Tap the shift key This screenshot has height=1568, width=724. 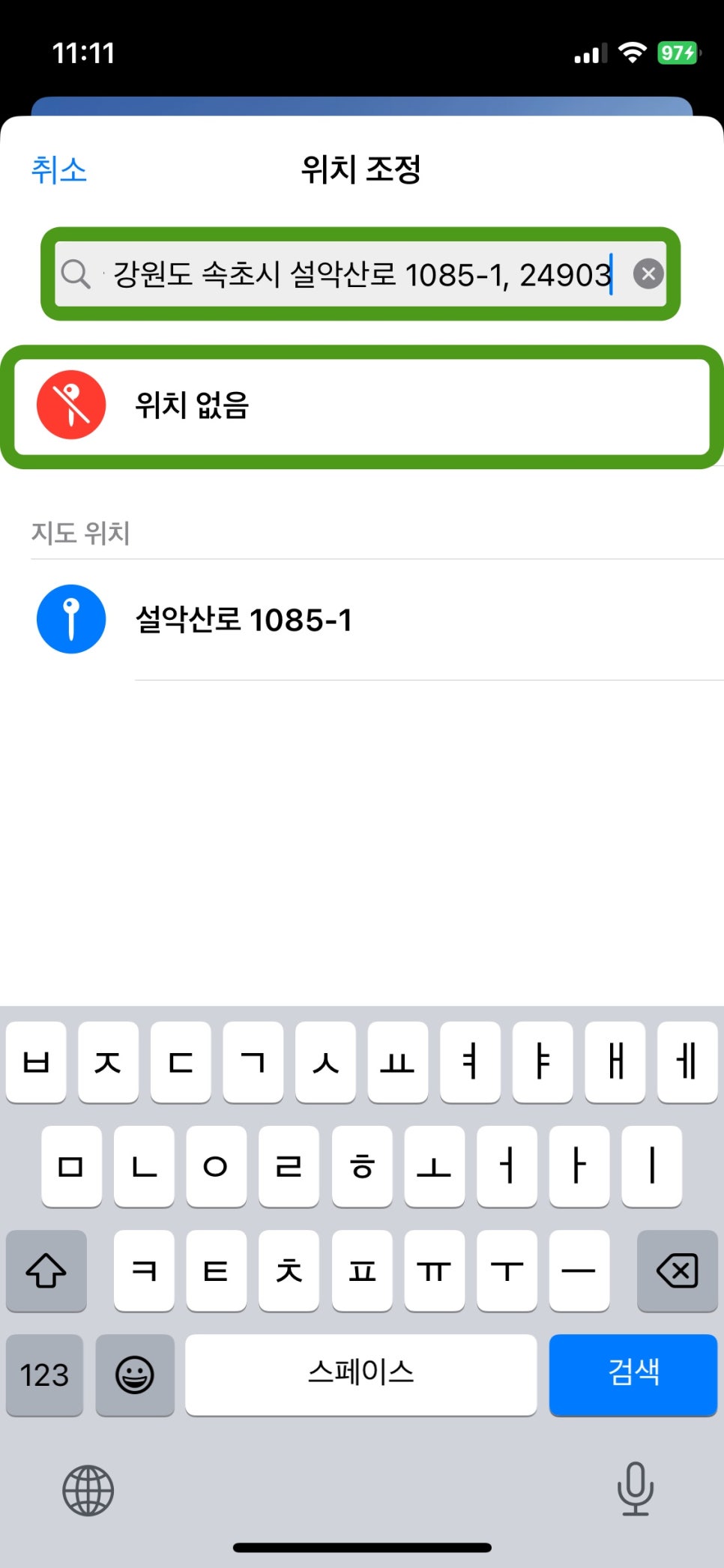(x=46, y=1270)
